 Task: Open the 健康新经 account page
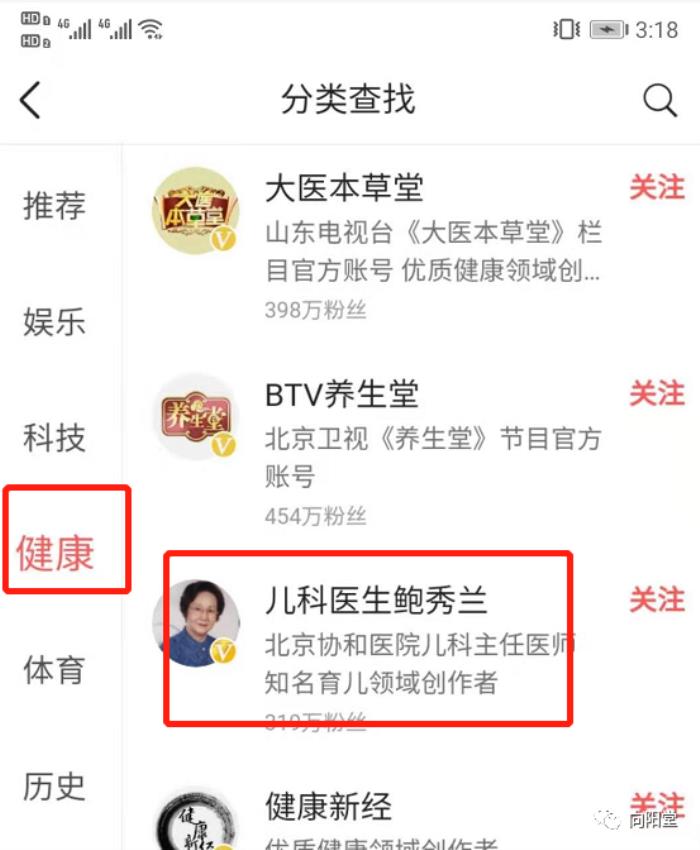(328, 807)
